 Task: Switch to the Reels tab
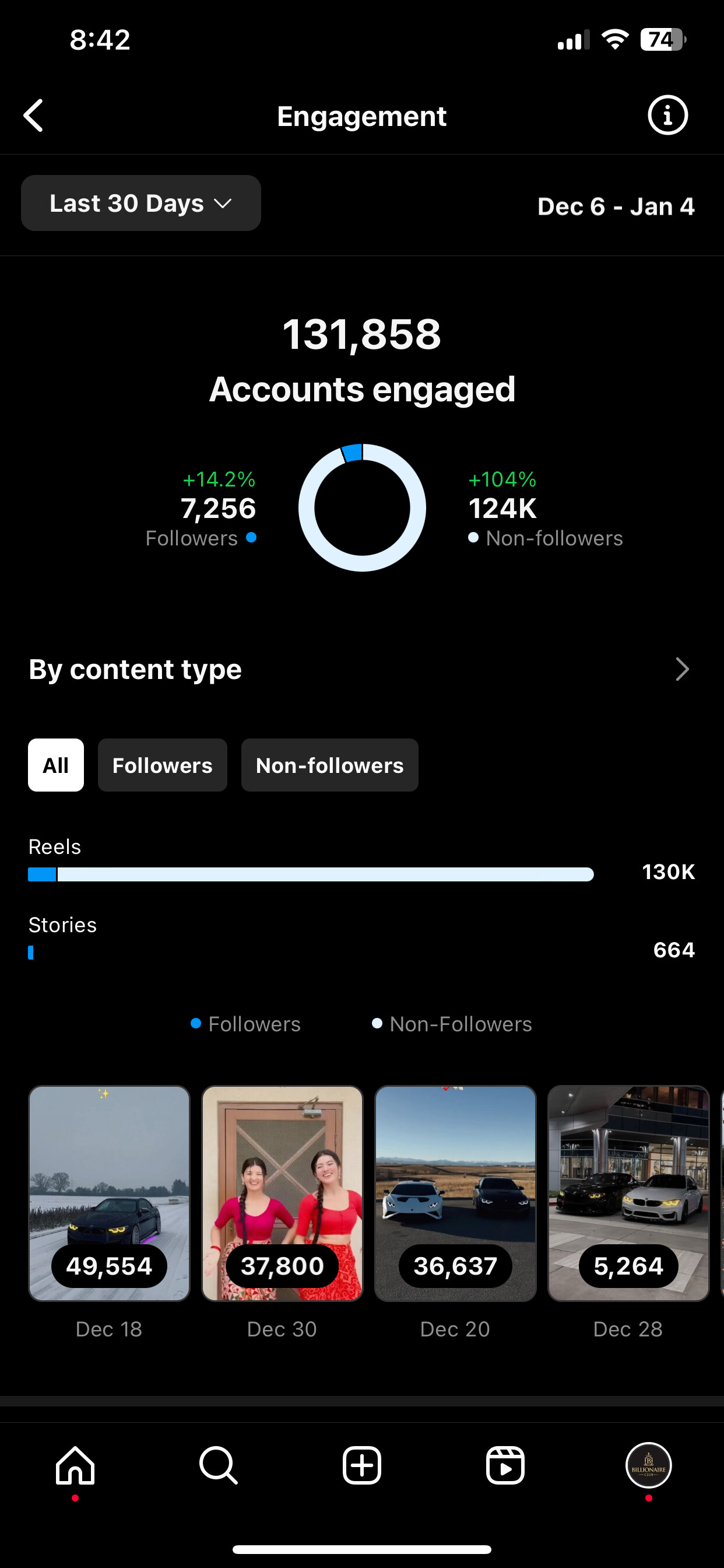coord(505,1465)
